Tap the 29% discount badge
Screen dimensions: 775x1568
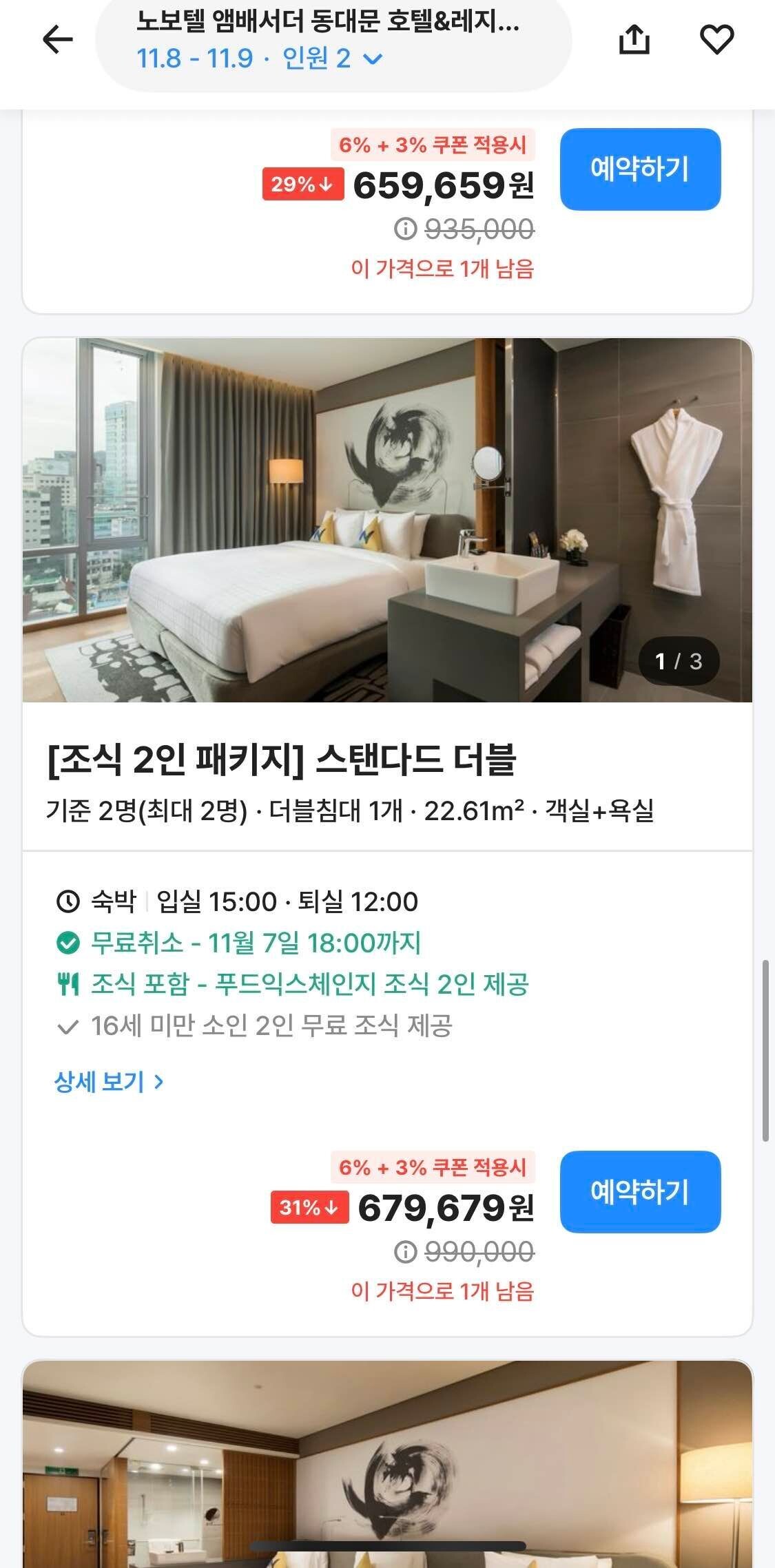click(x=302, y=185)
